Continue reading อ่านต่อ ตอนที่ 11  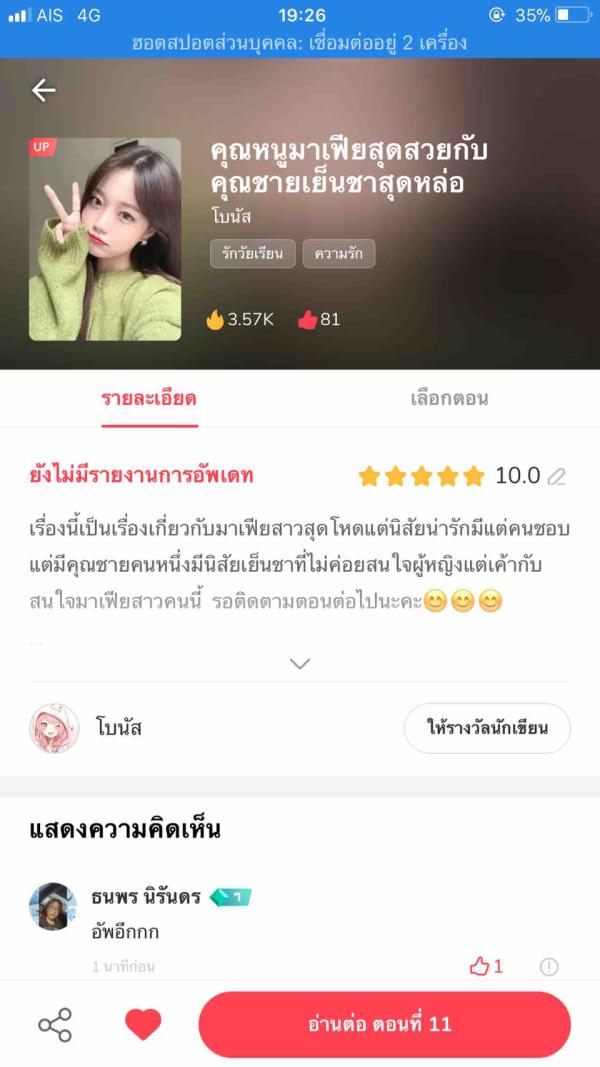click(384, 1025)
